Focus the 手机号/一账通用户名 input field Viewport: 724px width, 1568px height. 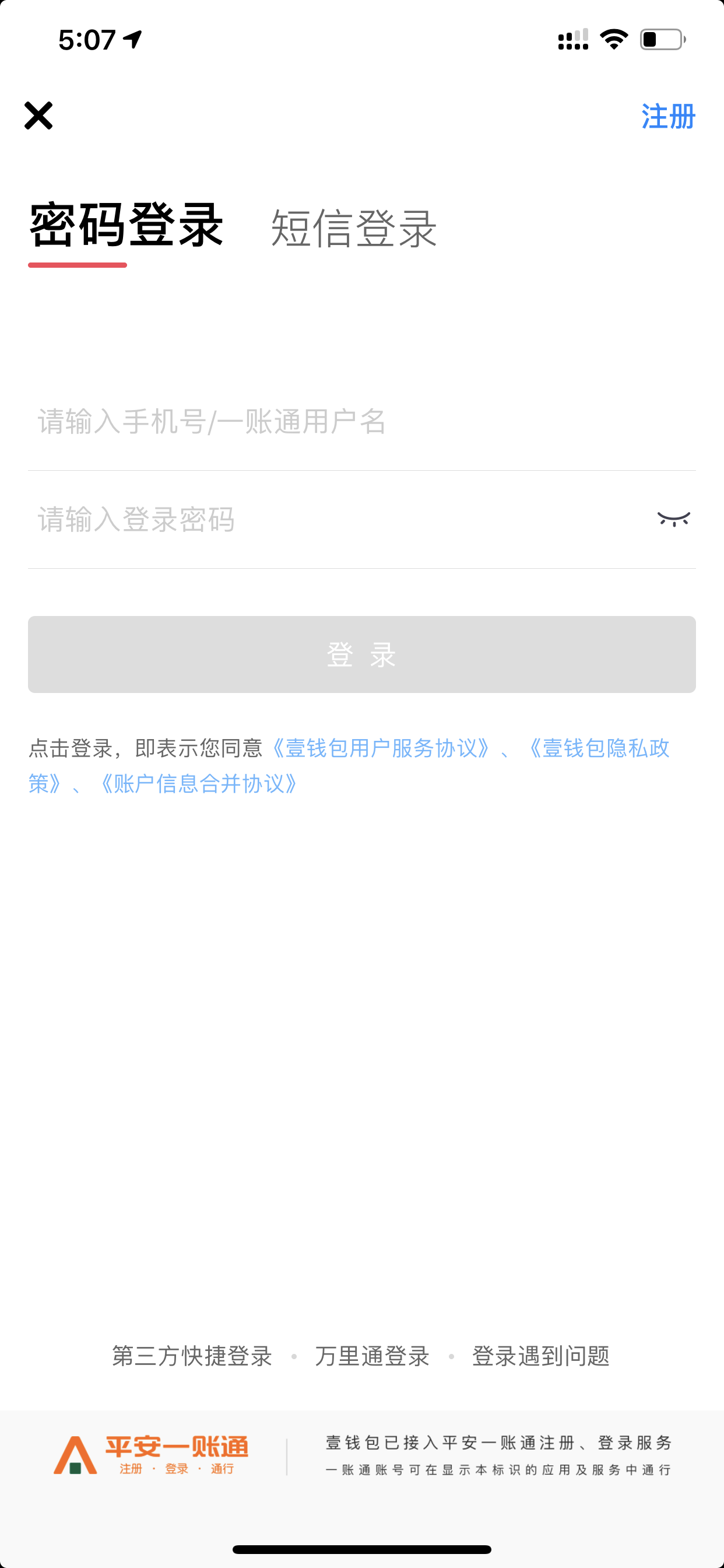(361, 421)
